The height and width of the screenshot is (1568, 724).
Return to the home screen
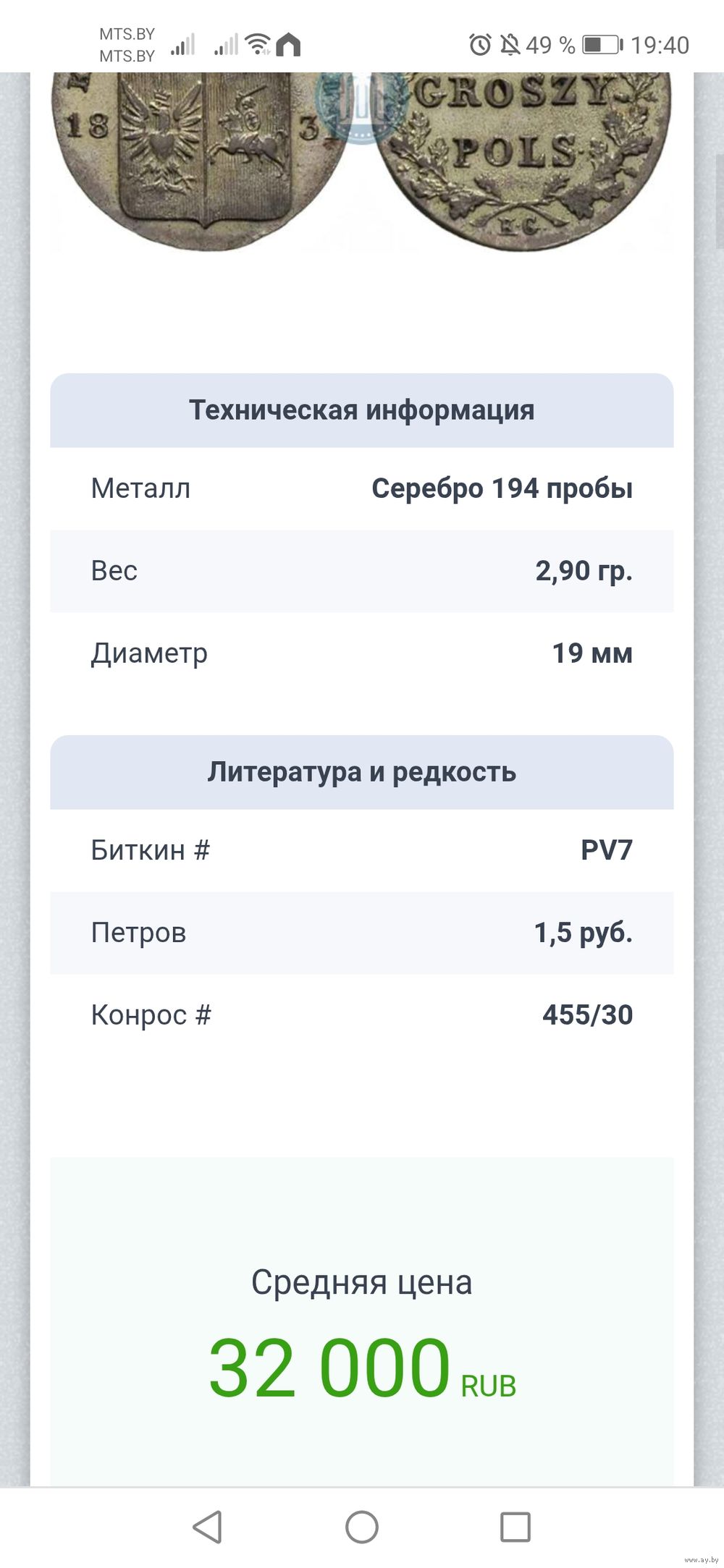pyautogui.click(x=362, y=1527)
